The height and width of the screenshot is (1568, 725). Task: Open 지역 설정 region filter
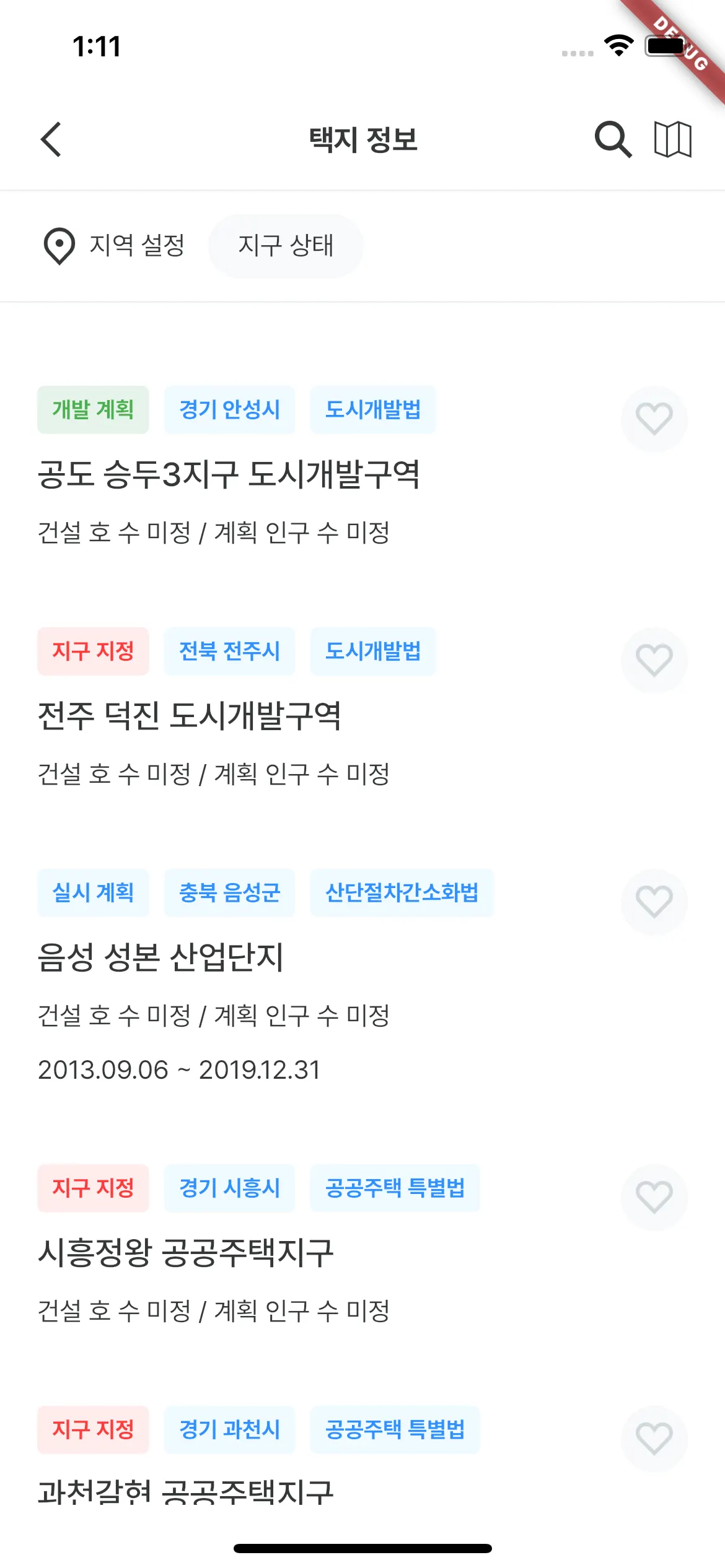[115, 246]
